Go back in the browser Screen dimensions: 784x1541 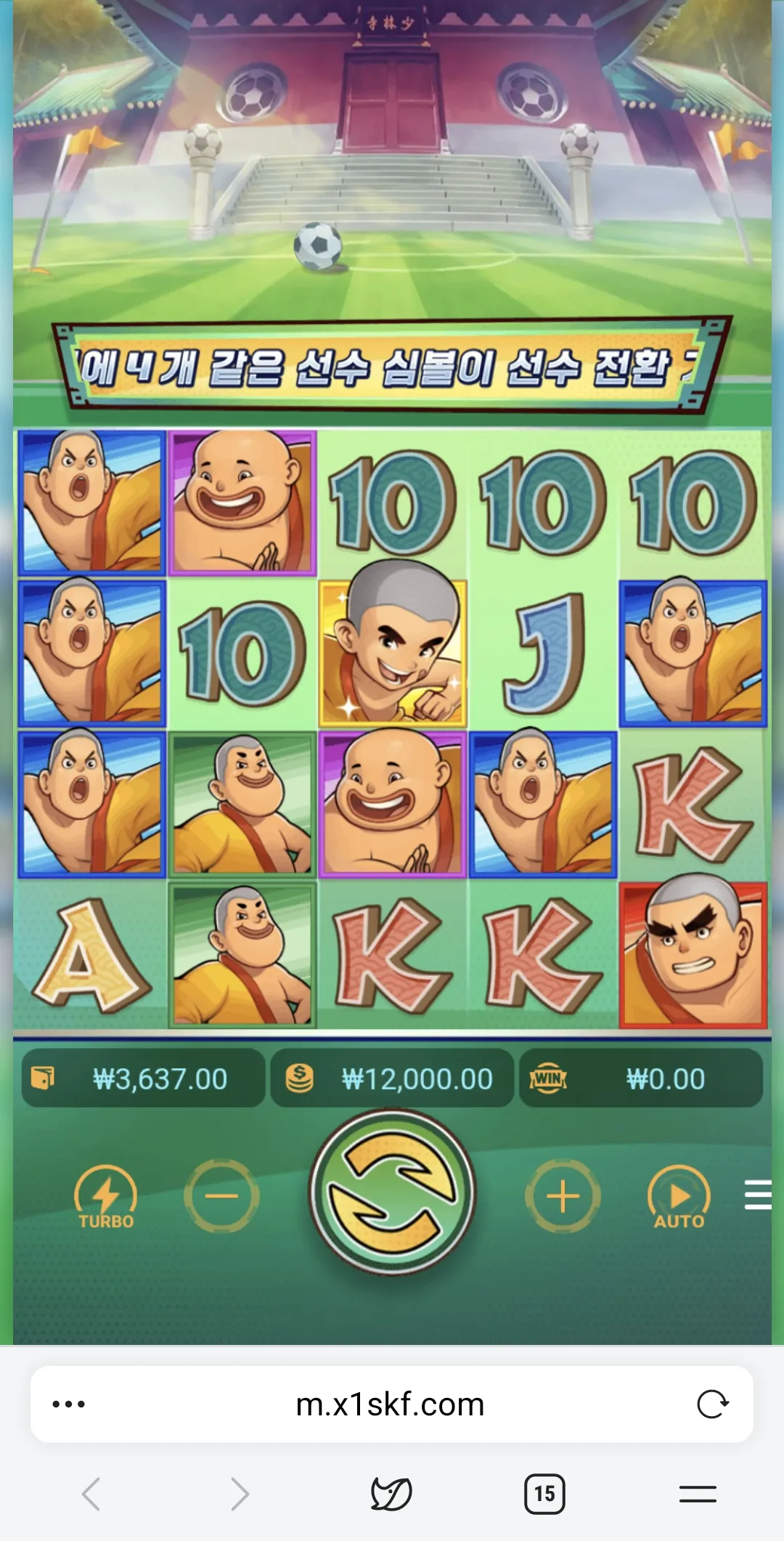[x=91, y=1494]
